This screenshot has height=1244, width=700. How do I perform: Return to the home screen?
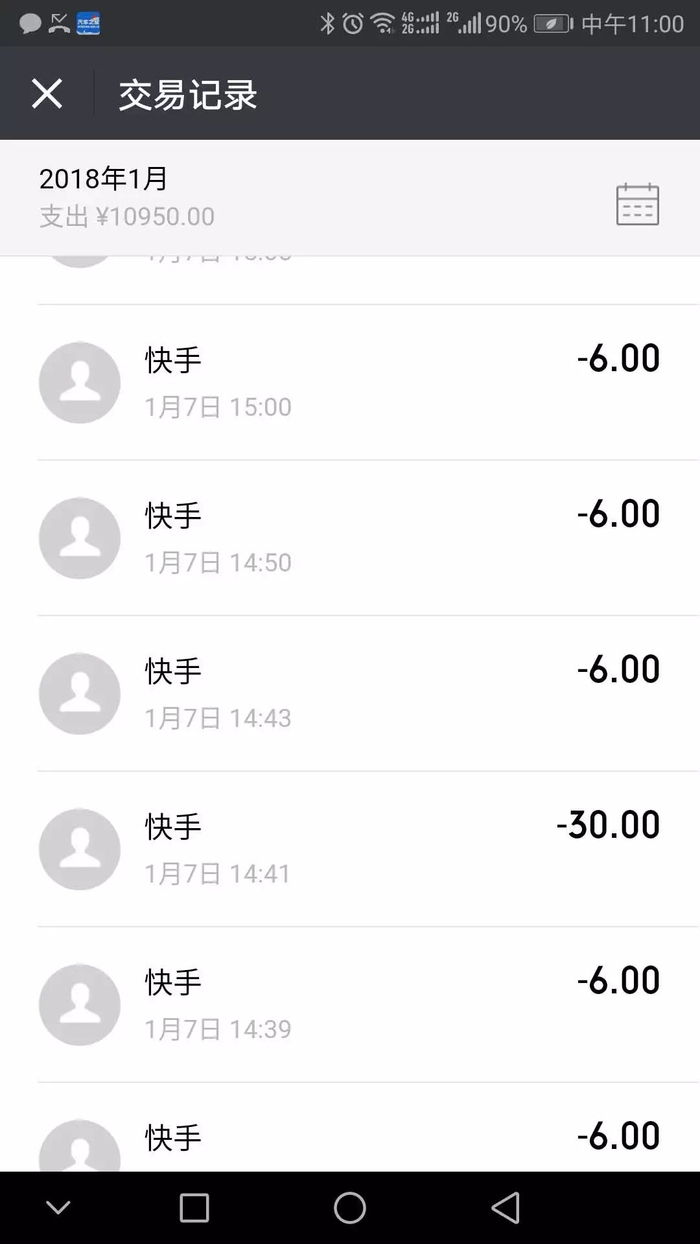(x=350, y=1208)
